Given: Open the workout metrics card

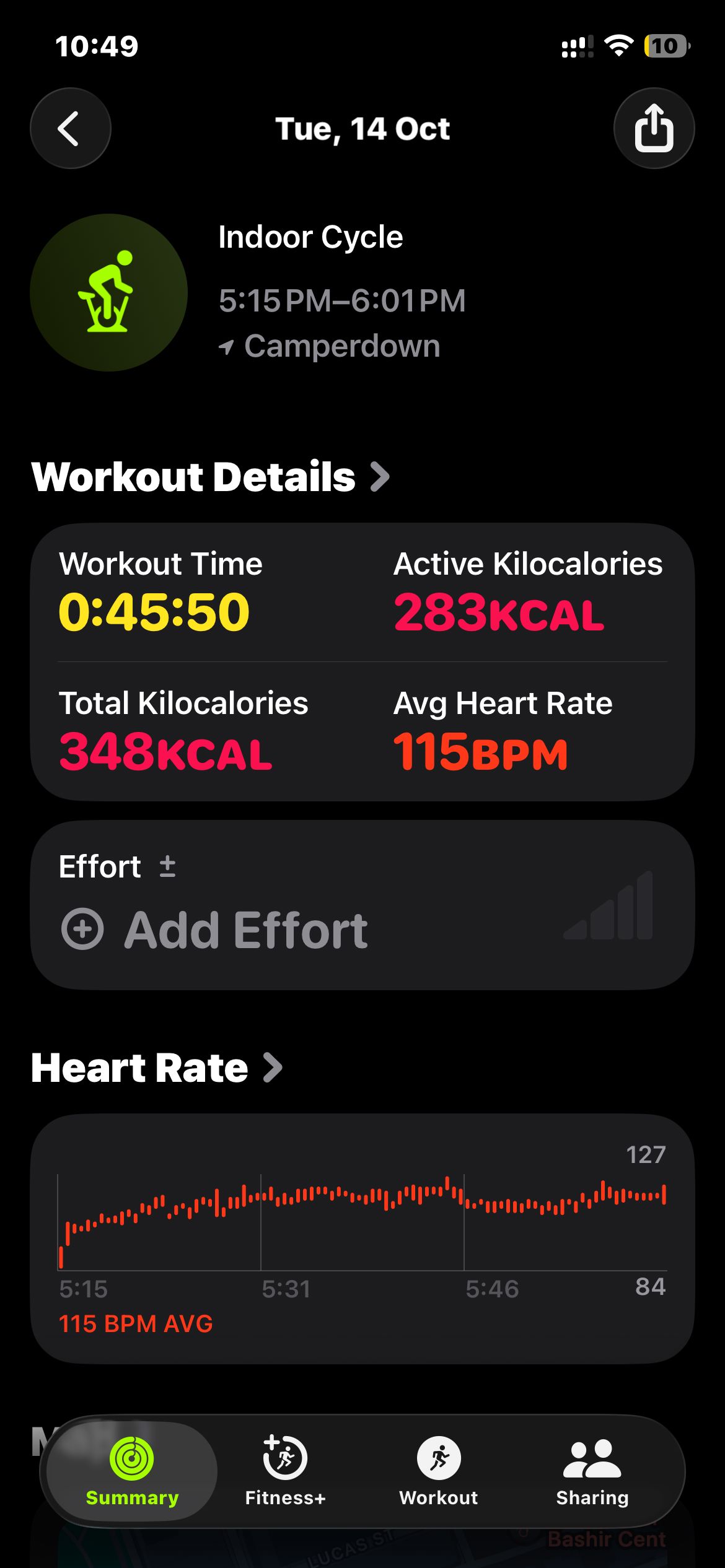Looking at the screenshot, I should (x=362, y=661).
